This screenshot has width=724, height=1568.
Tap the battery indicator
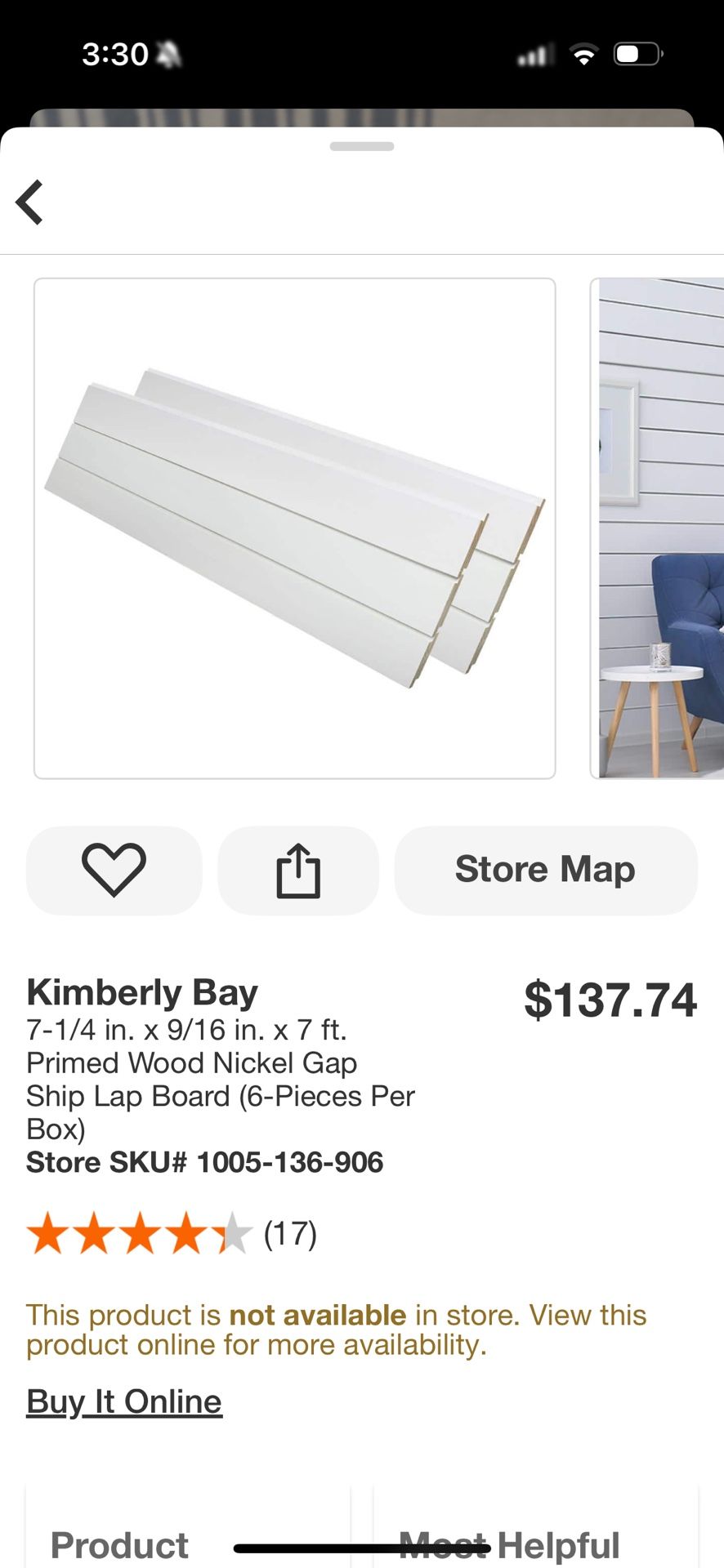(x=636, y=52)
